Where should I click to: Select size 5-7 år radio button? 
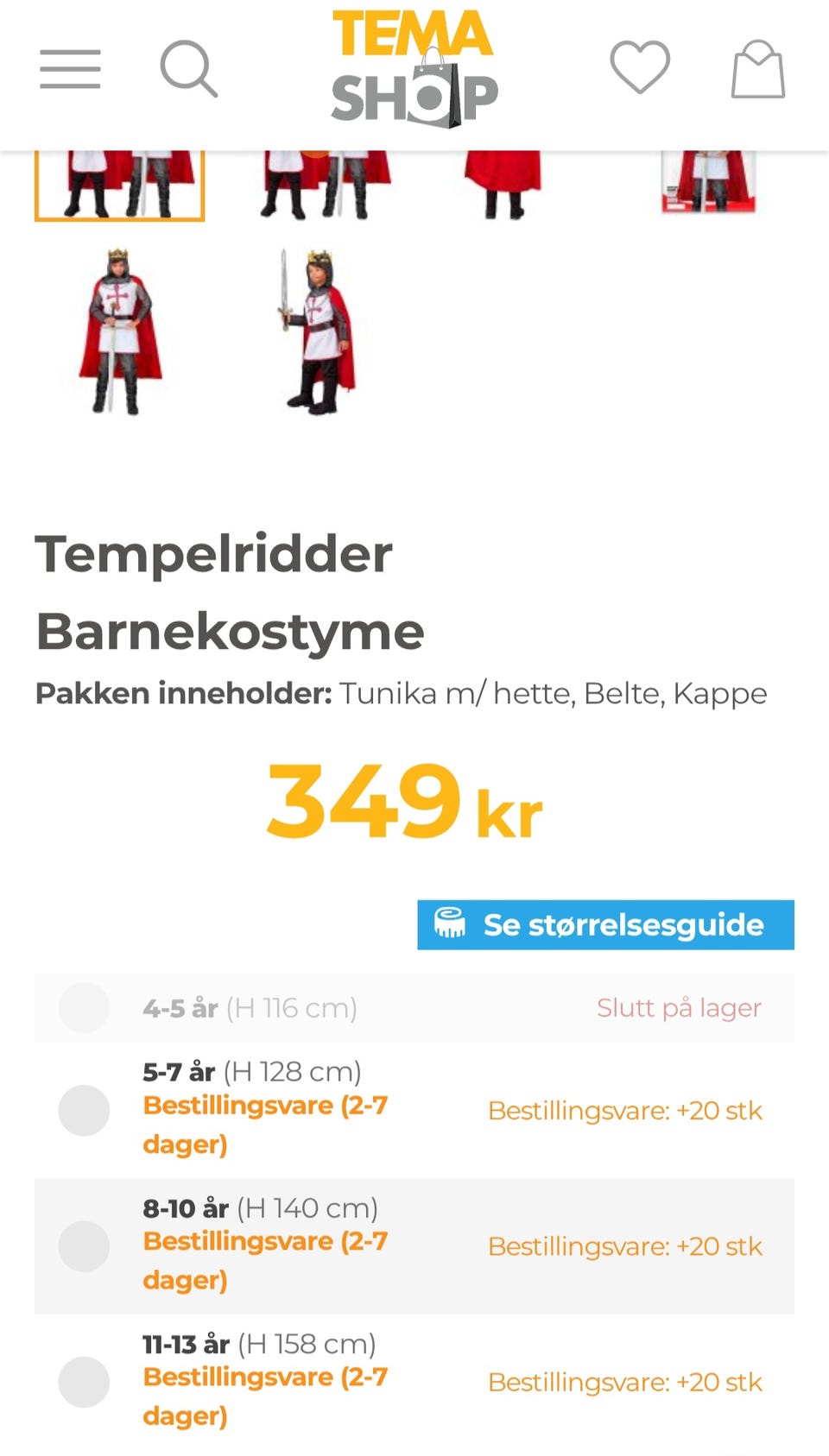tap(84, 1111)
